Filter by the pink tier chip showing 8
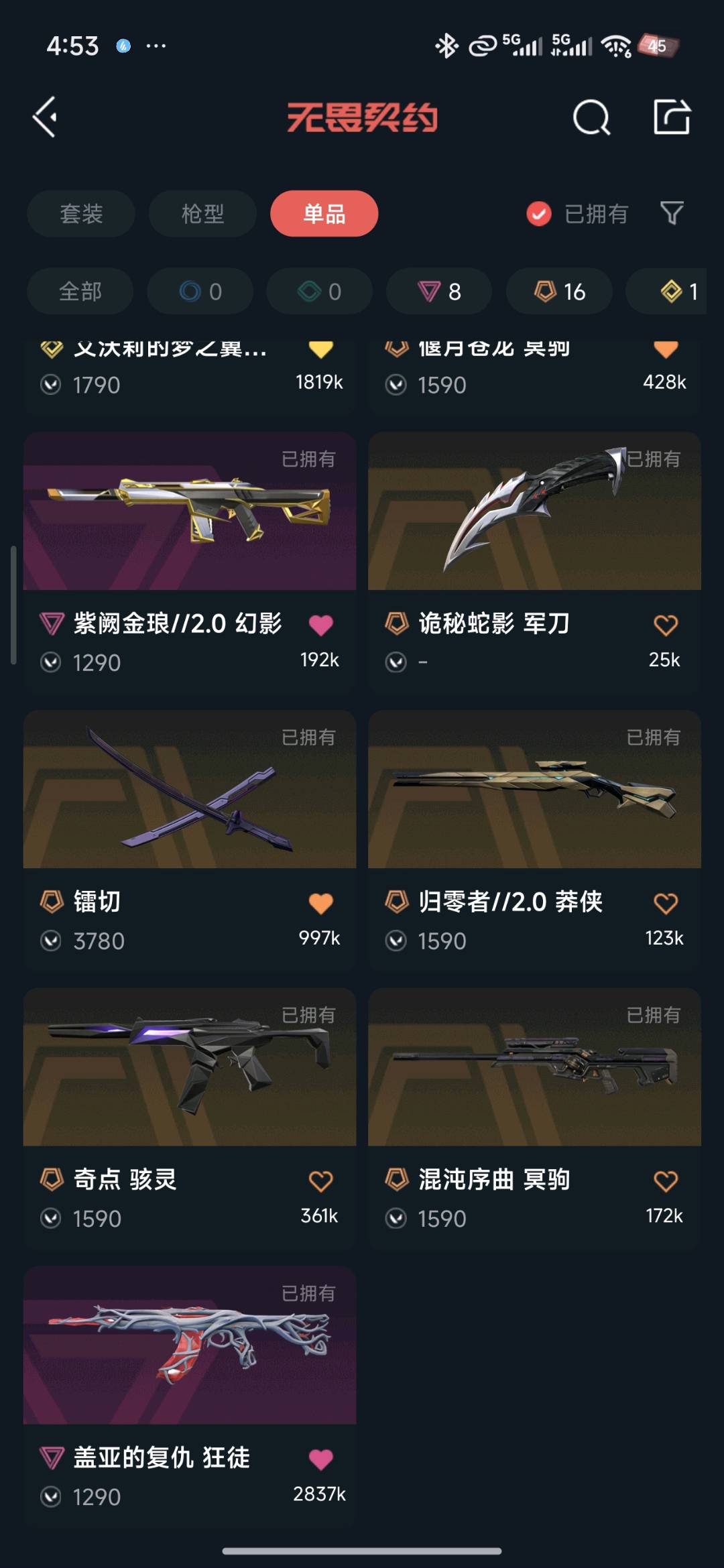 pyautogui.click(x=439, y=292)
